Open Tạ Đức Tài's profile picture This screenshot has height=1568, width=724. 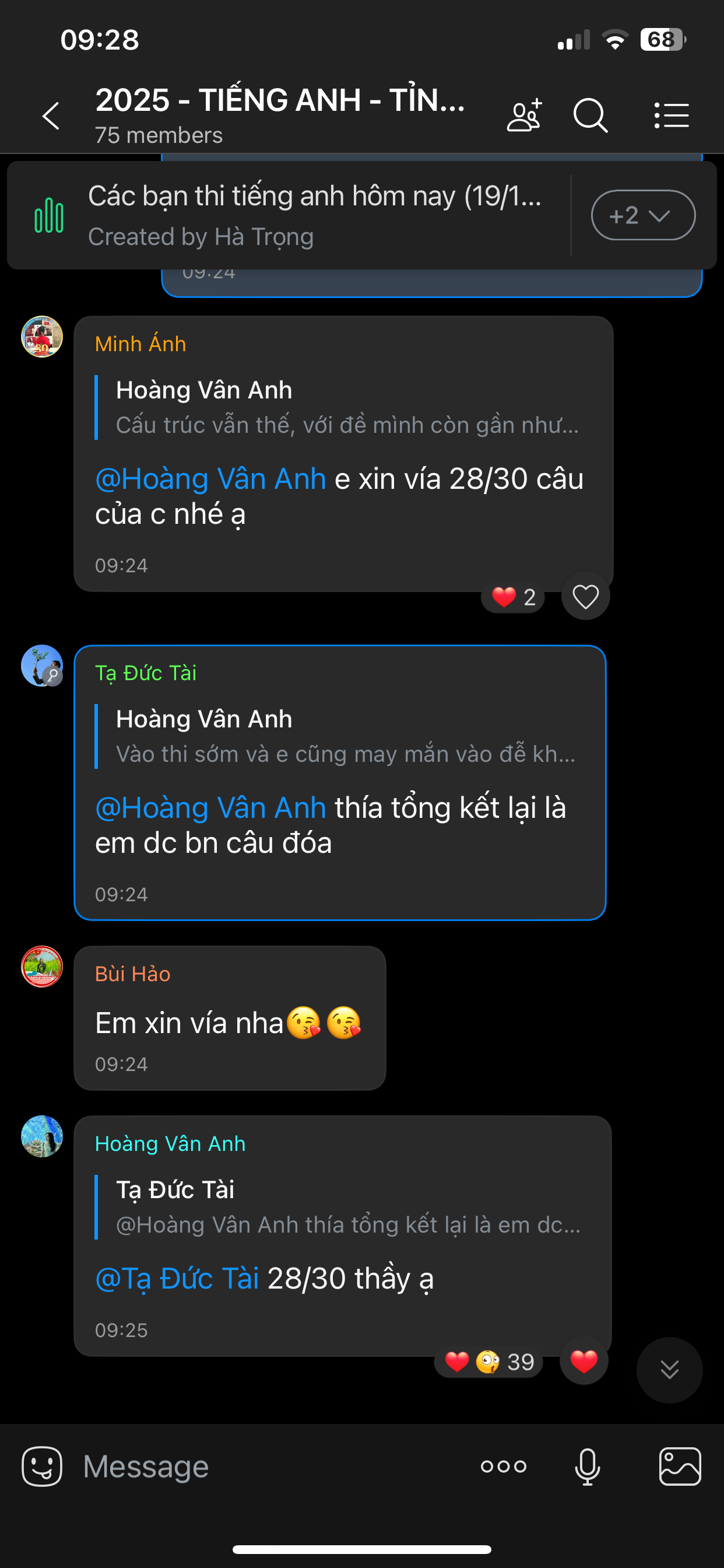[42, 666]
